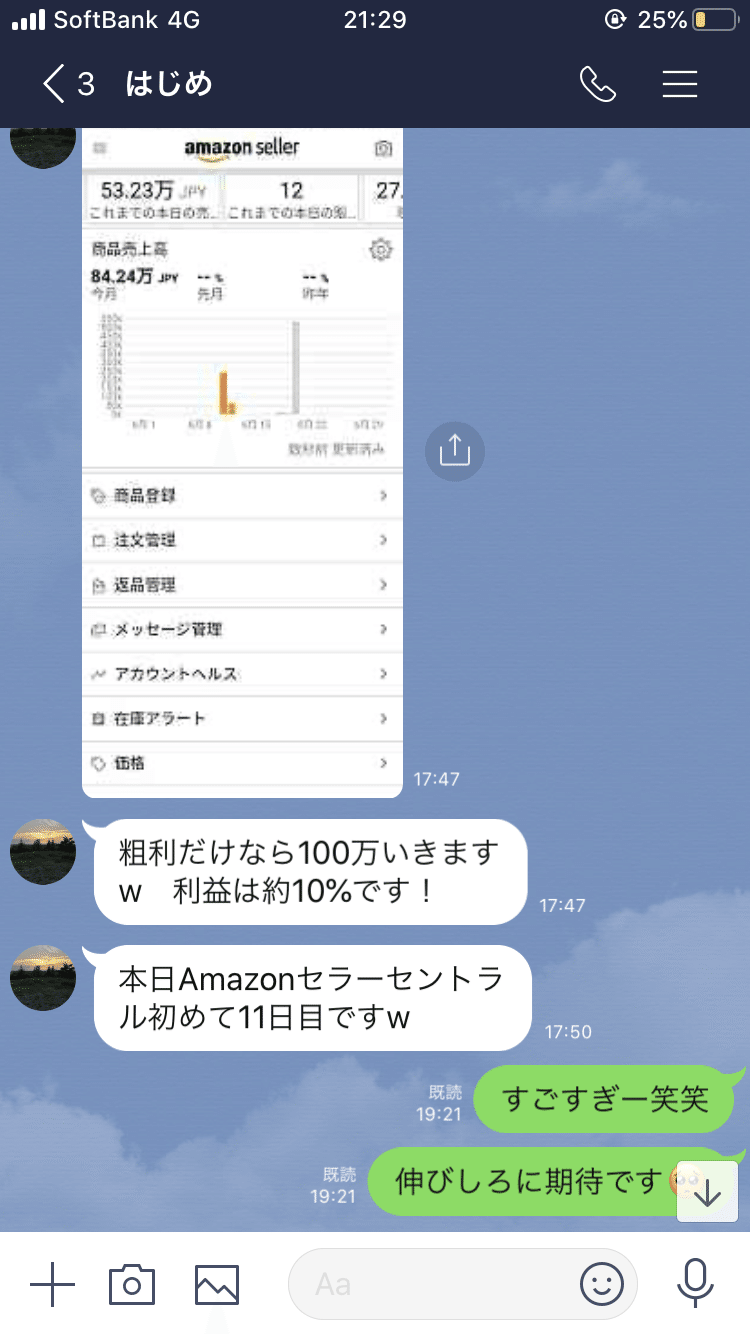Start a voice call with はじめ

tap(598, 84)
